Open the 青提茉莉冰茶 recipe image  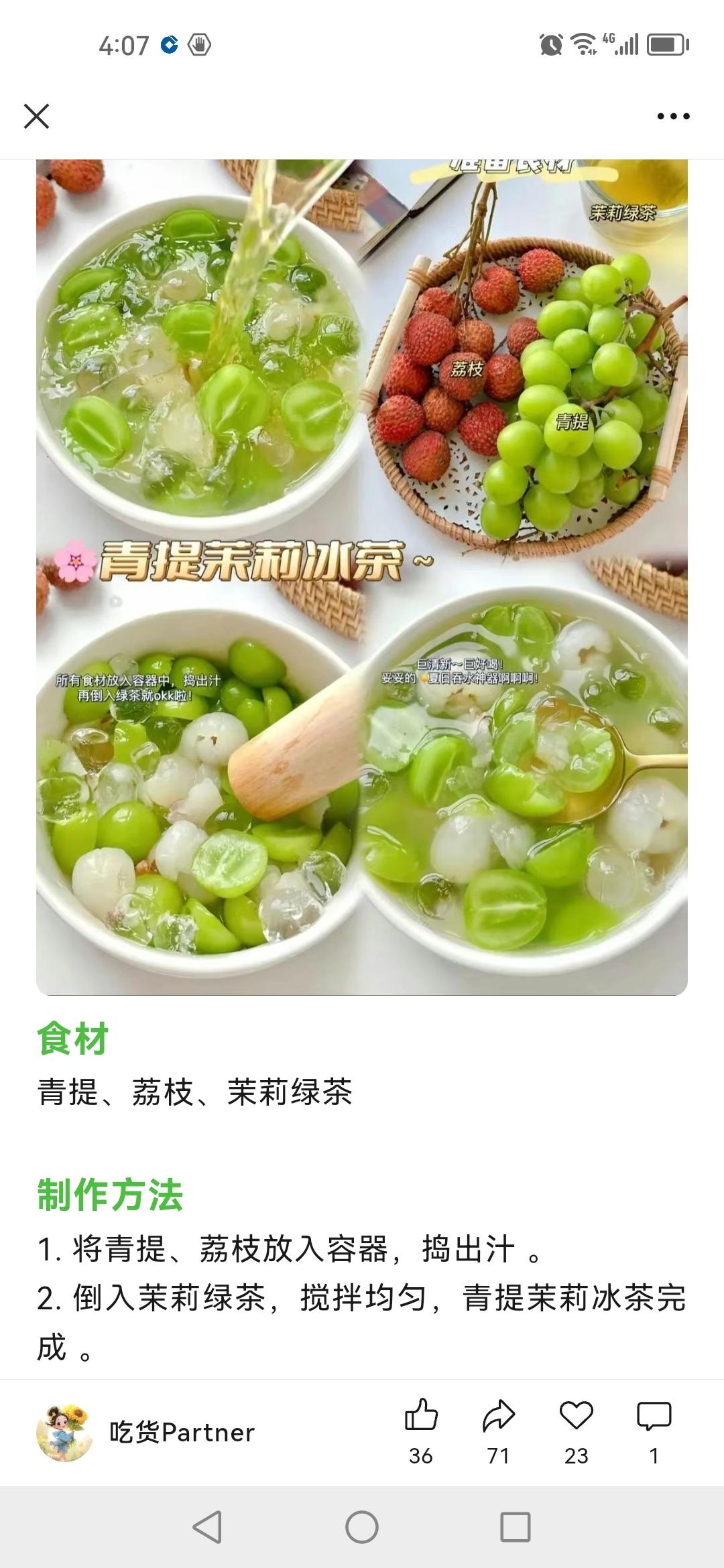(362, 577)
